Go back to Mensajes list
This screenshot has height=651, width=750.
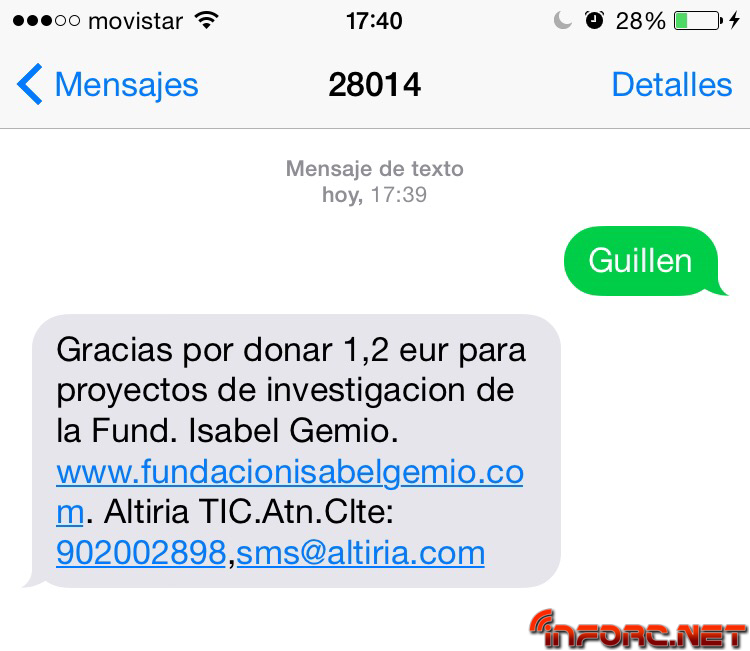pyautogui.click(x=108, y=85)
